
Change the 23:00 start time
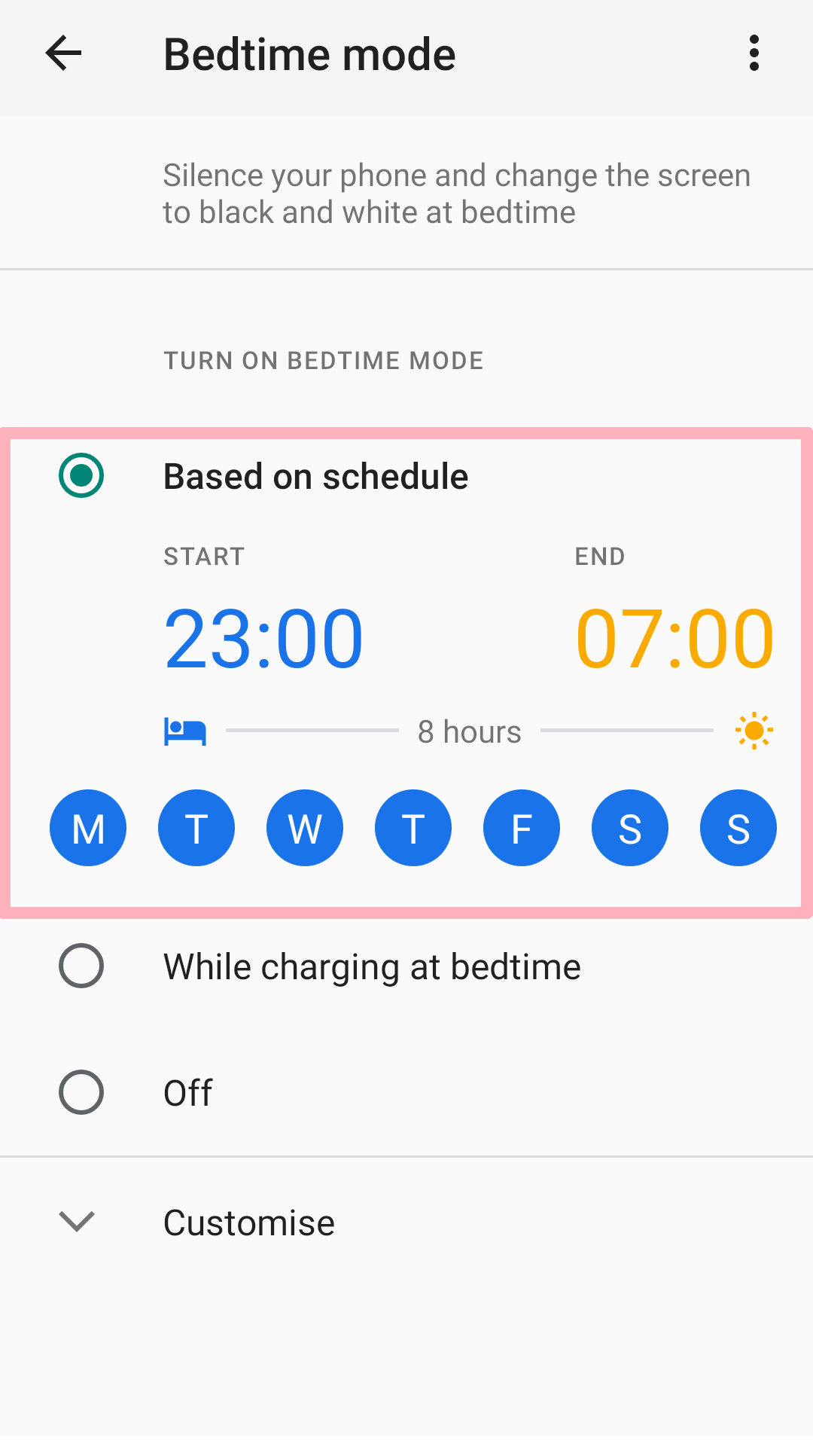point(263,639)
